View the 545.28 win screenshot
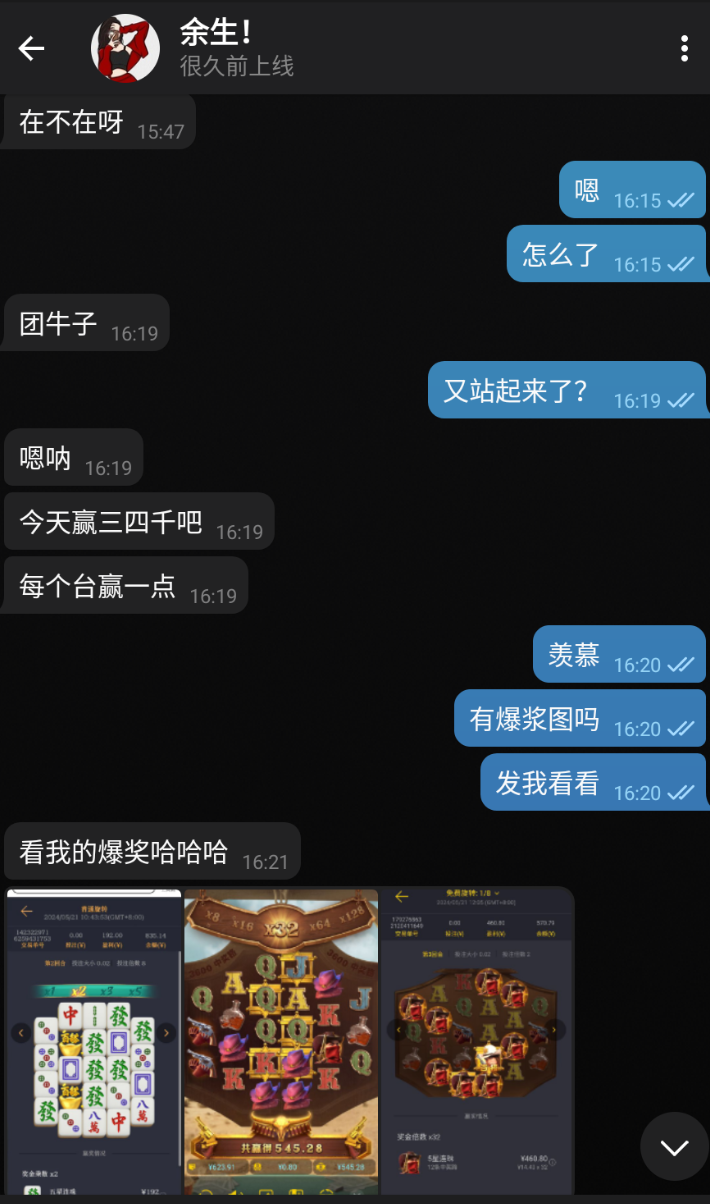Image resolution: width=710 pixels, height=1204 pixels. (281, 1040)
